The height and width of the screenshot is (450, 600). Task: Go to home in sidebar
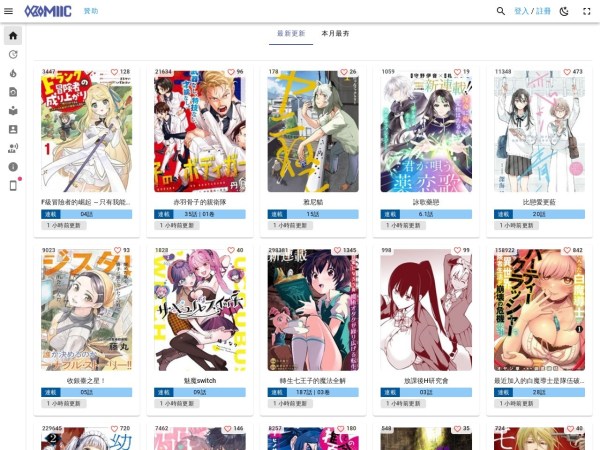tap(13, 36)
